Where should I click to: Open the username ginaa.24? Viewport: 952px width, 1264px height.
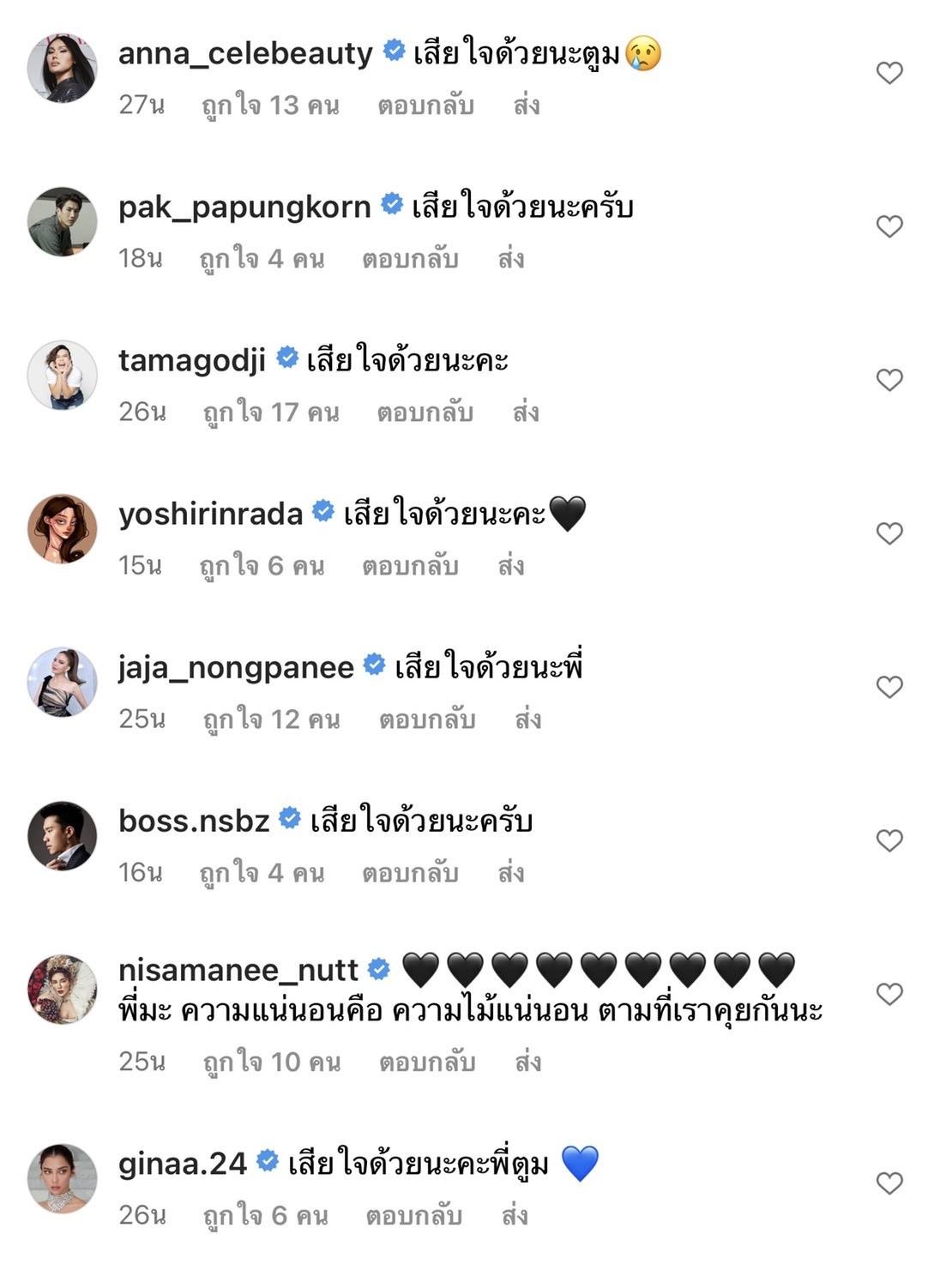(183, 1164)
